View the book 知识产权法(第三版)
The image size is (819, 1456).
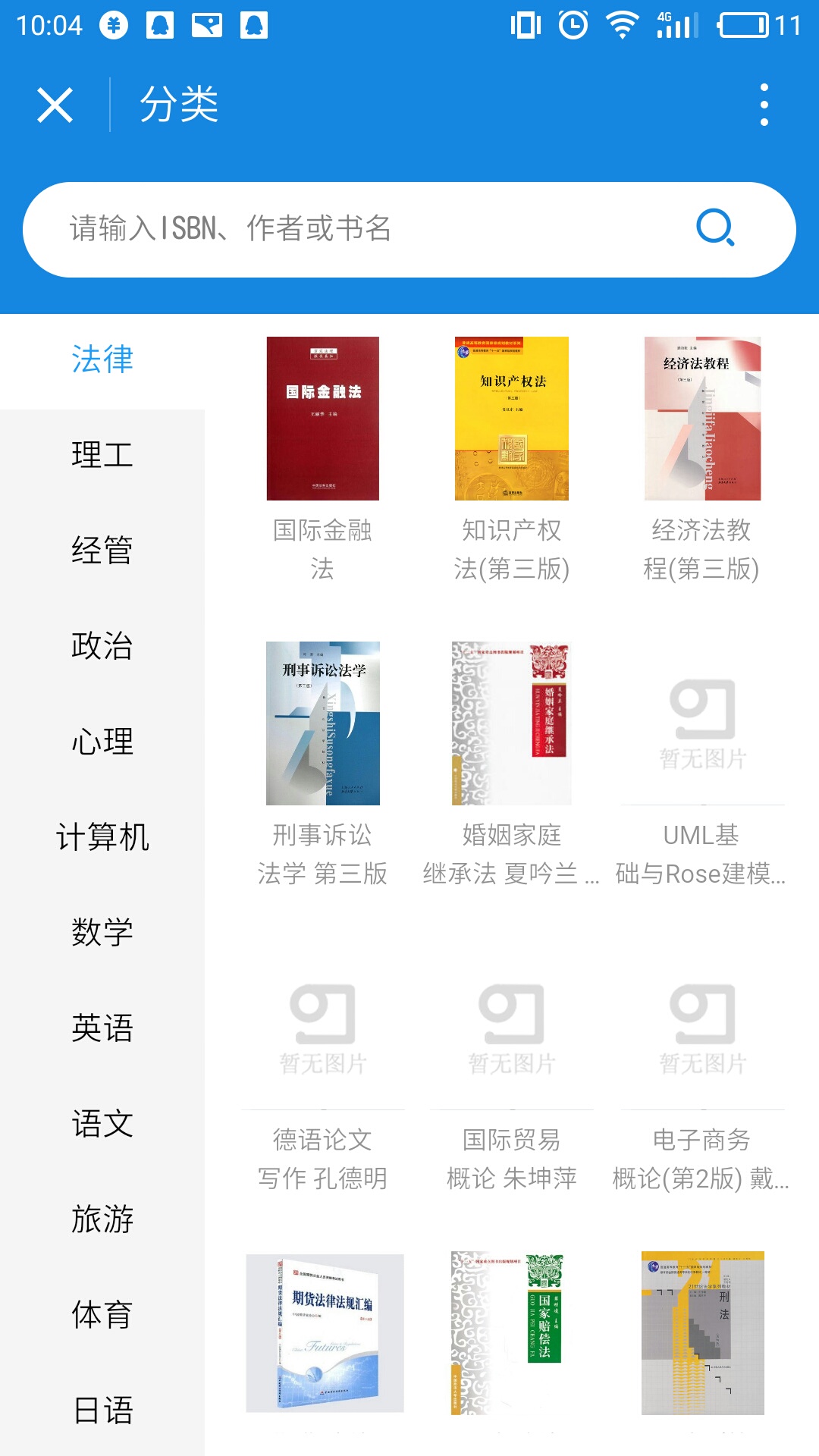(512, 419)
